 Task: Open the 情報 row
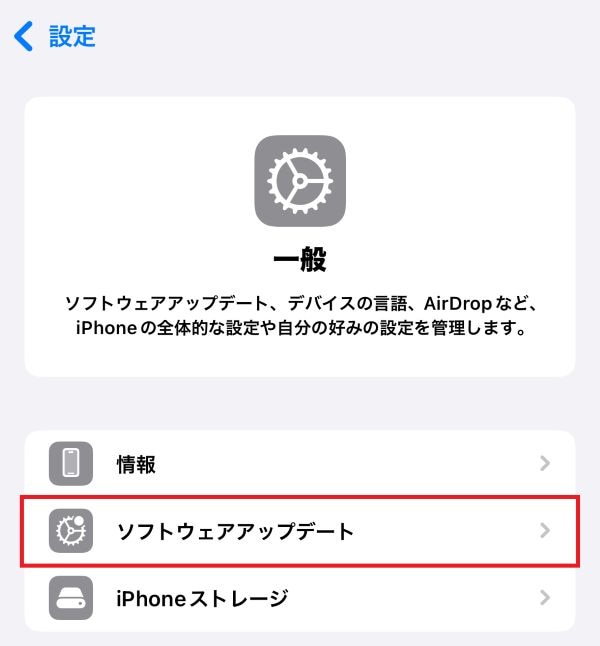coord(300,463)
